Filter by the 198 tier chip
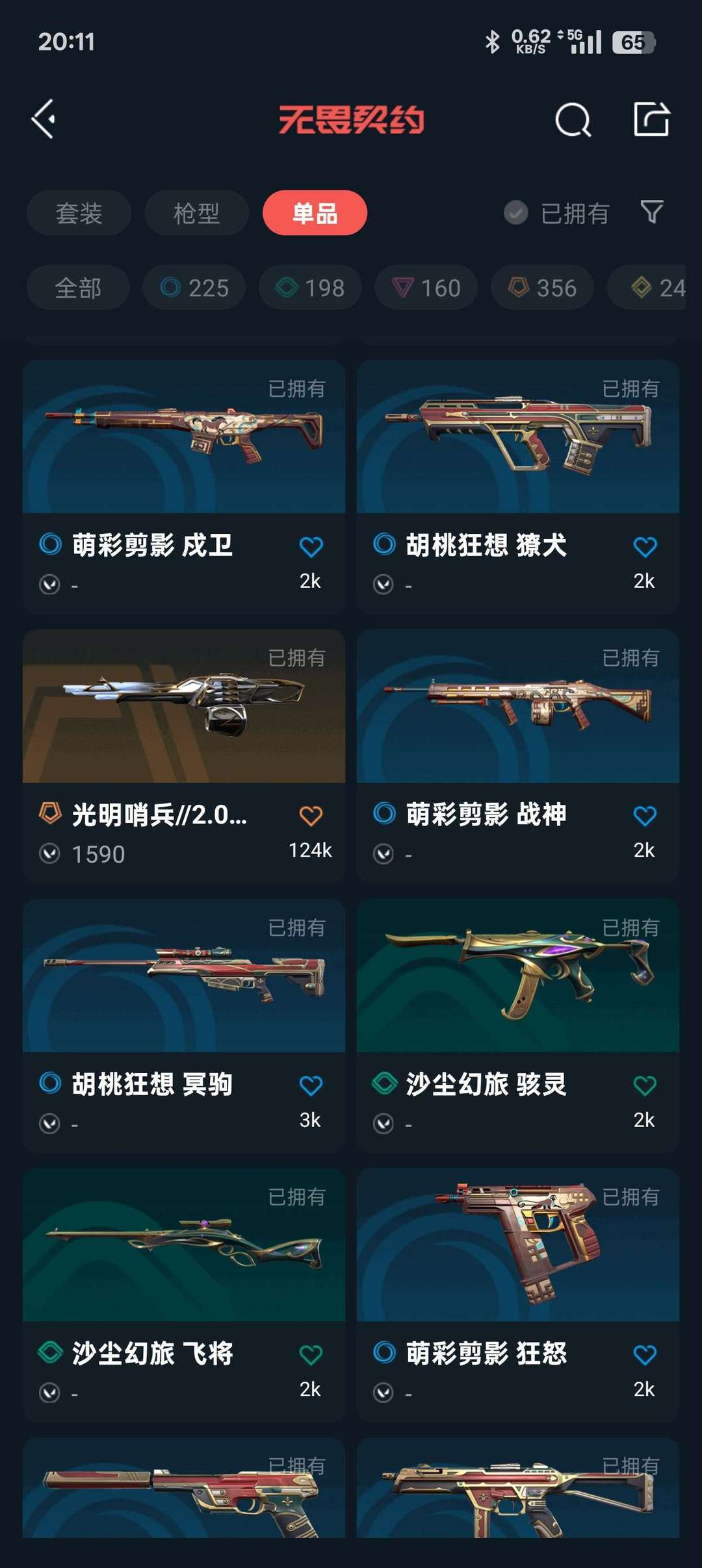Viewport: 702px width, 1568px height. tap(310, 288)
